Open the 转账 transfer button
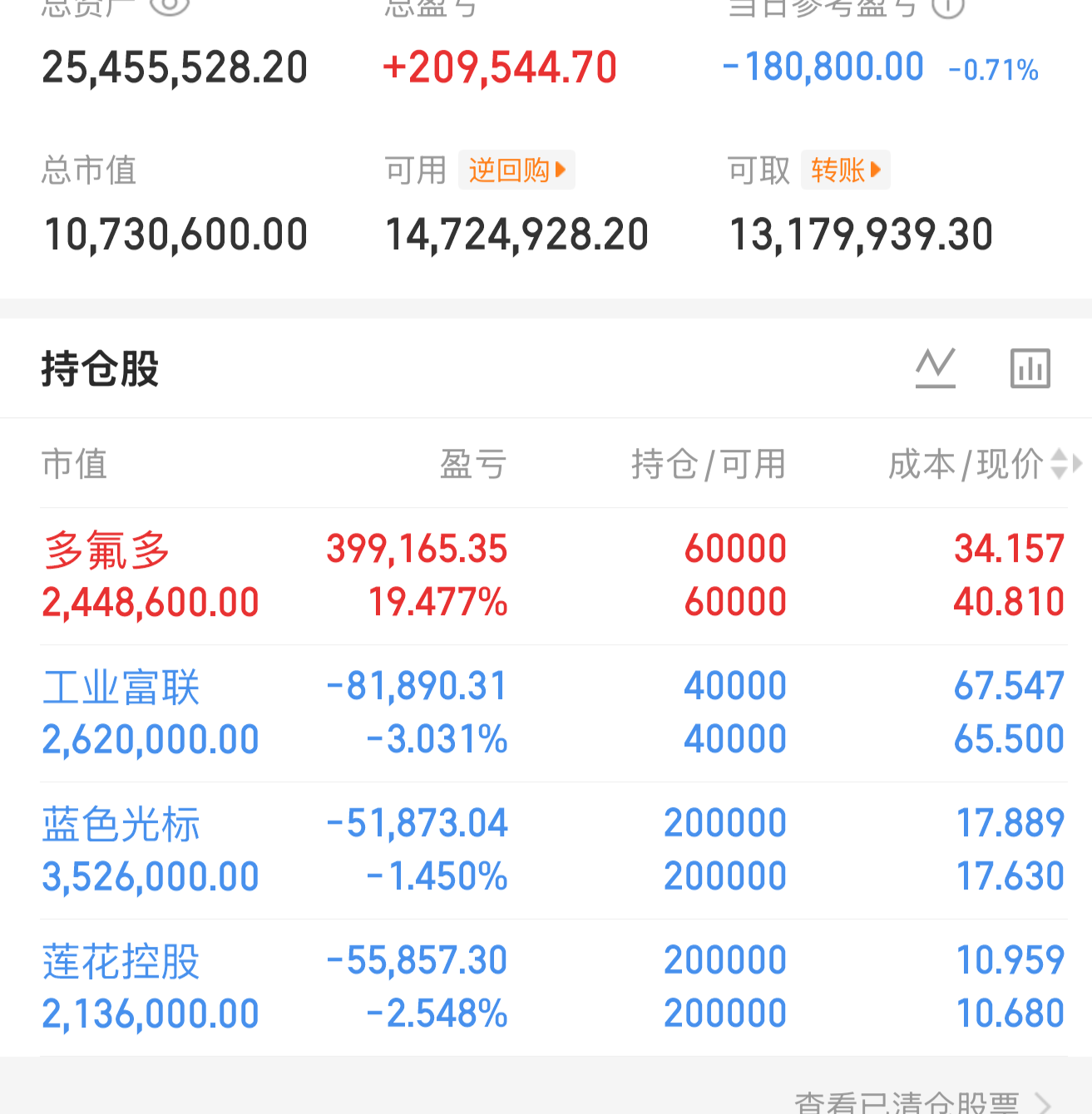The image size is (1092, 1114). pos(845,170)
